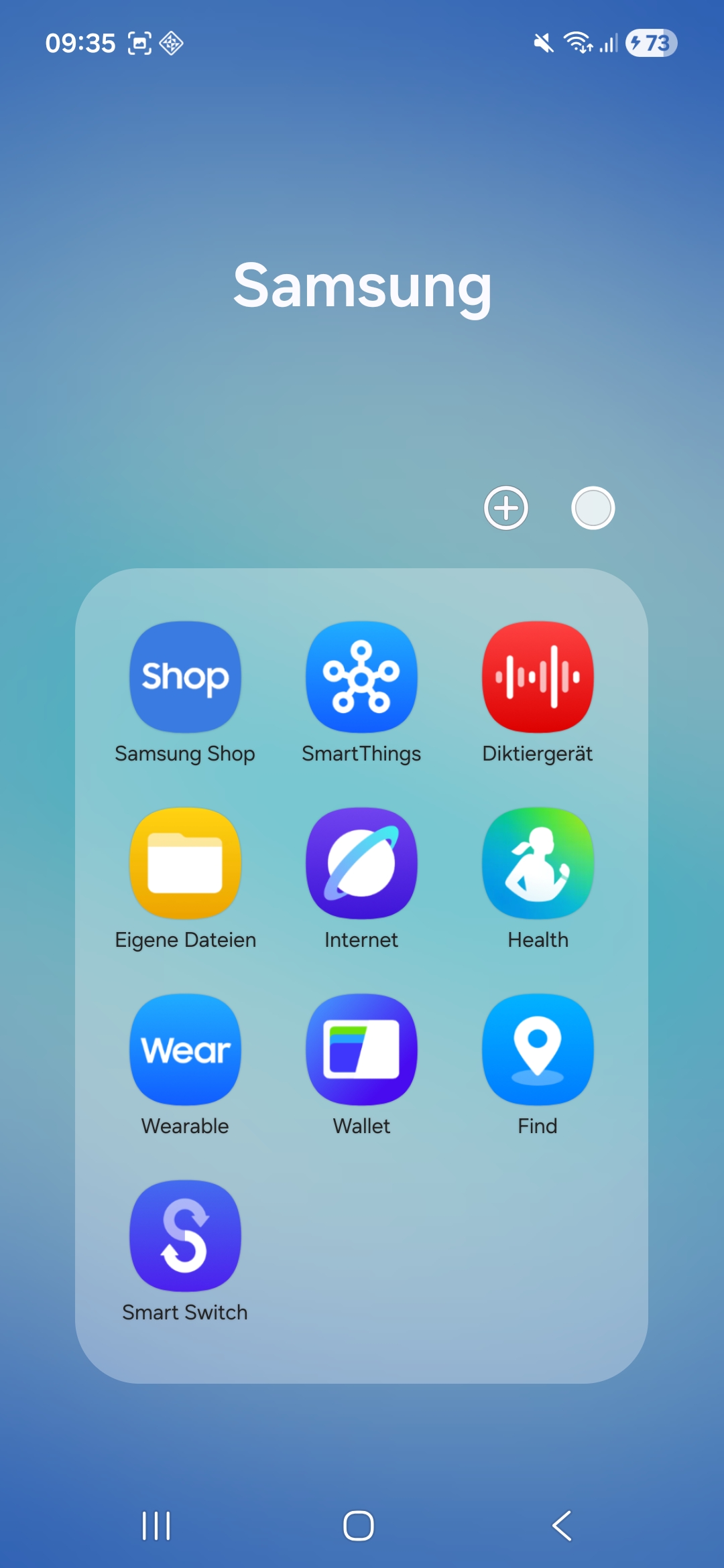
Task: Open Samsung Health
Action: 538,863
